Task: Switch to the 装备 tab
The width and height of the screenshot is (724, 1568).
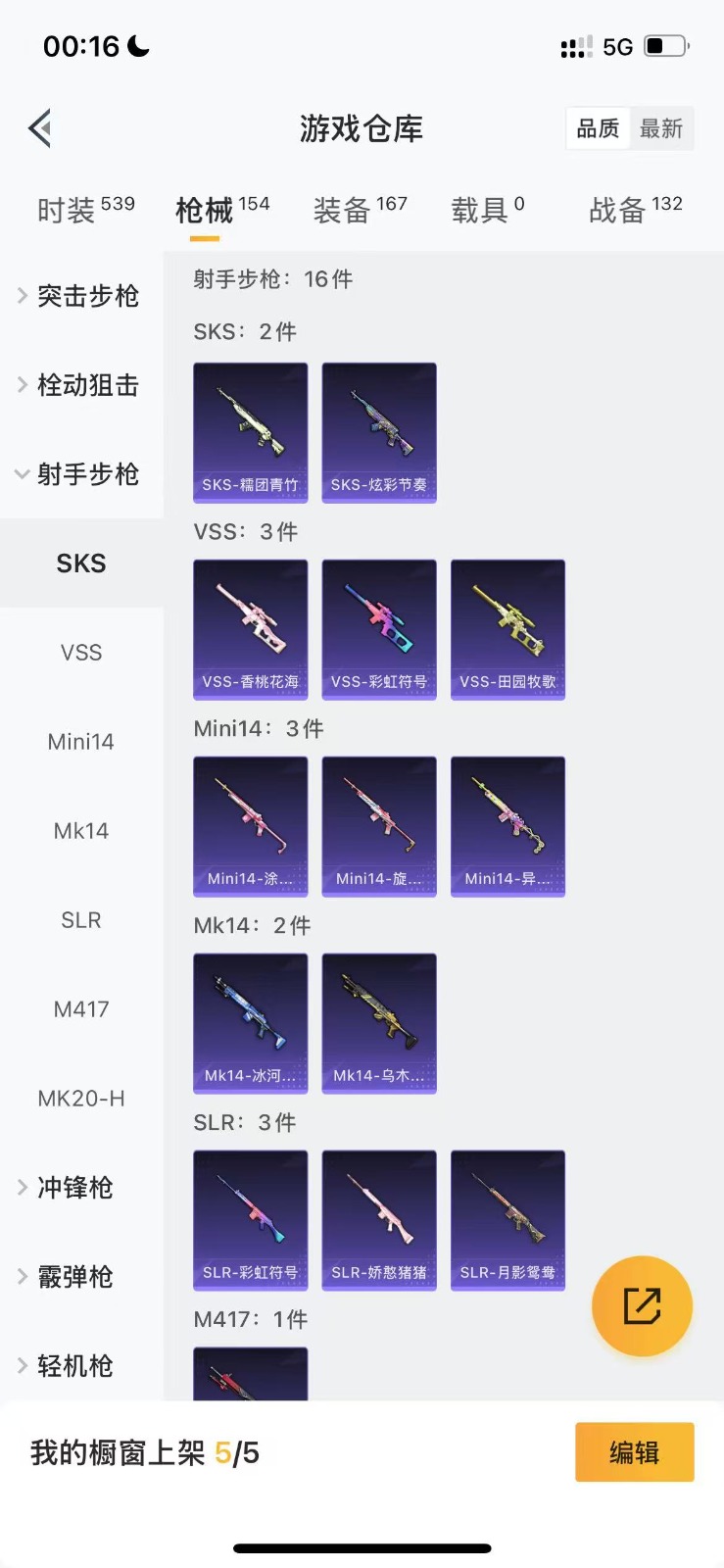Action: (360, 210)
